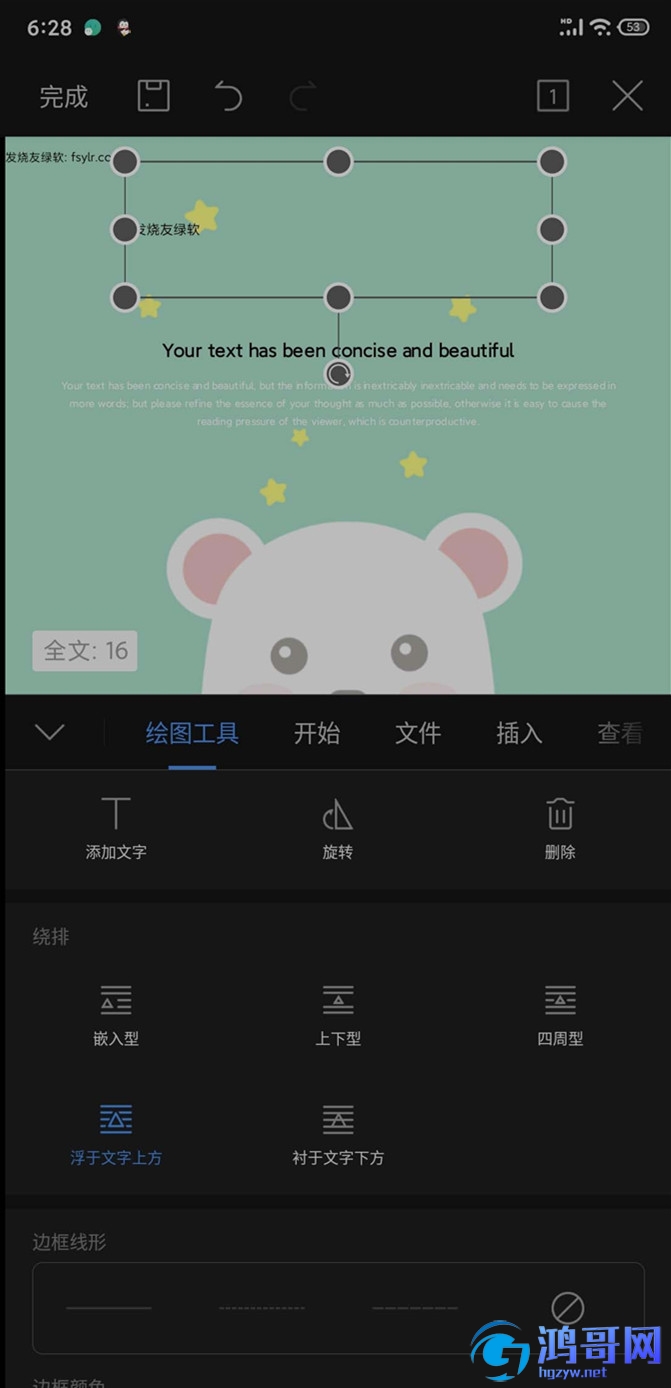Image resolution: width=671 pixels, height=1388 pixels.
Task: Tap 完成 to finish editing
Action: (x=64, y=97)
